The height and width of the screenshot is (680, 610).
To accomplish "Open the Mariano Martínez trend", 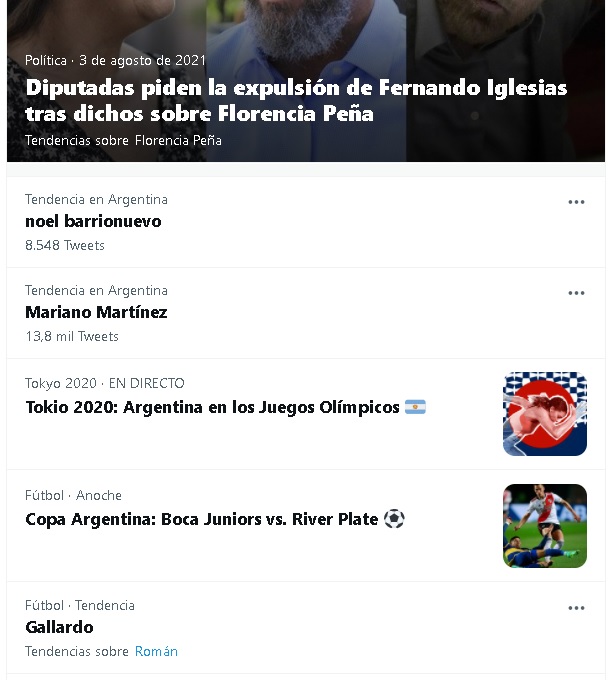I will 96,312.
